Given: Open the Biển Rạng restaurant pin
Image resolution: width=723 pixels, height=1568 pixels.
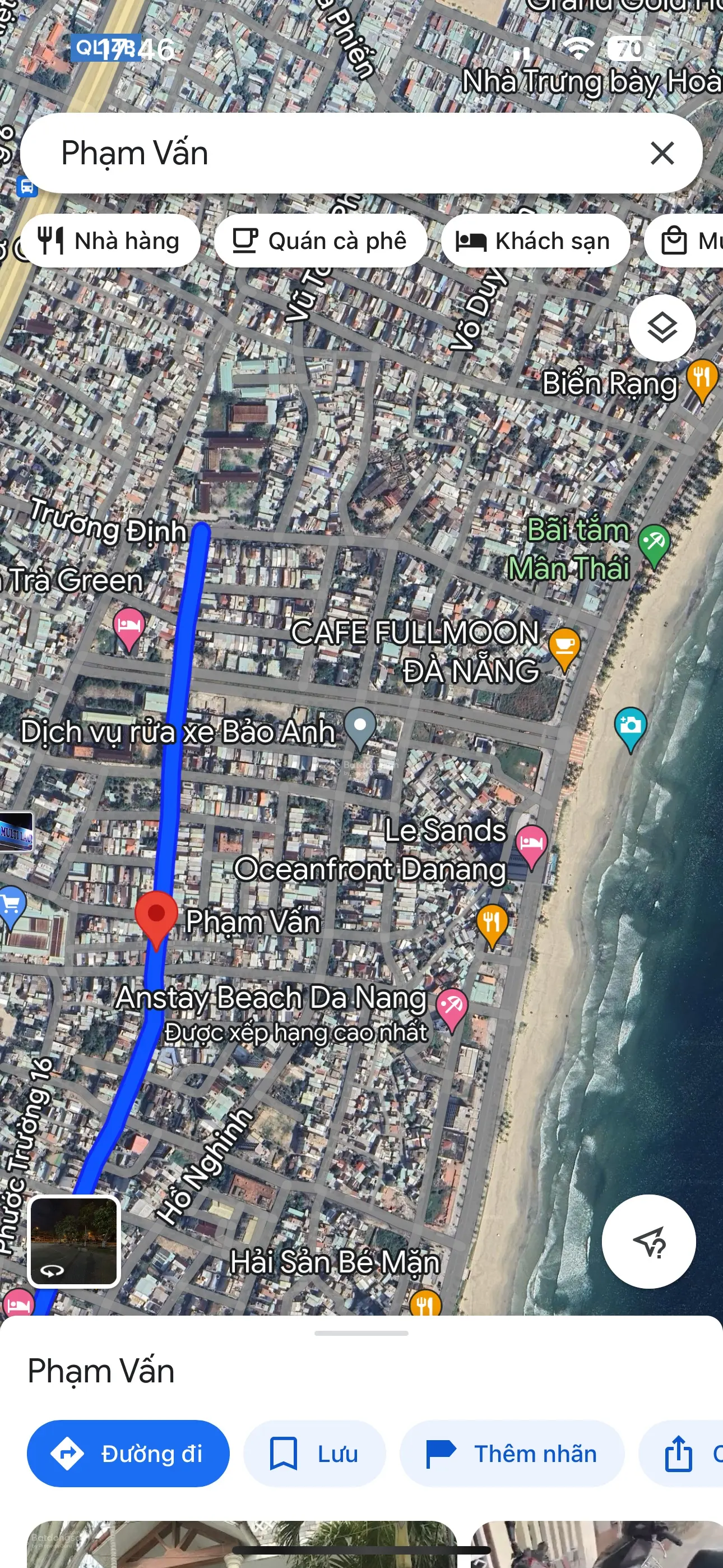Looking at the screenshot, I should pos(701,379).
